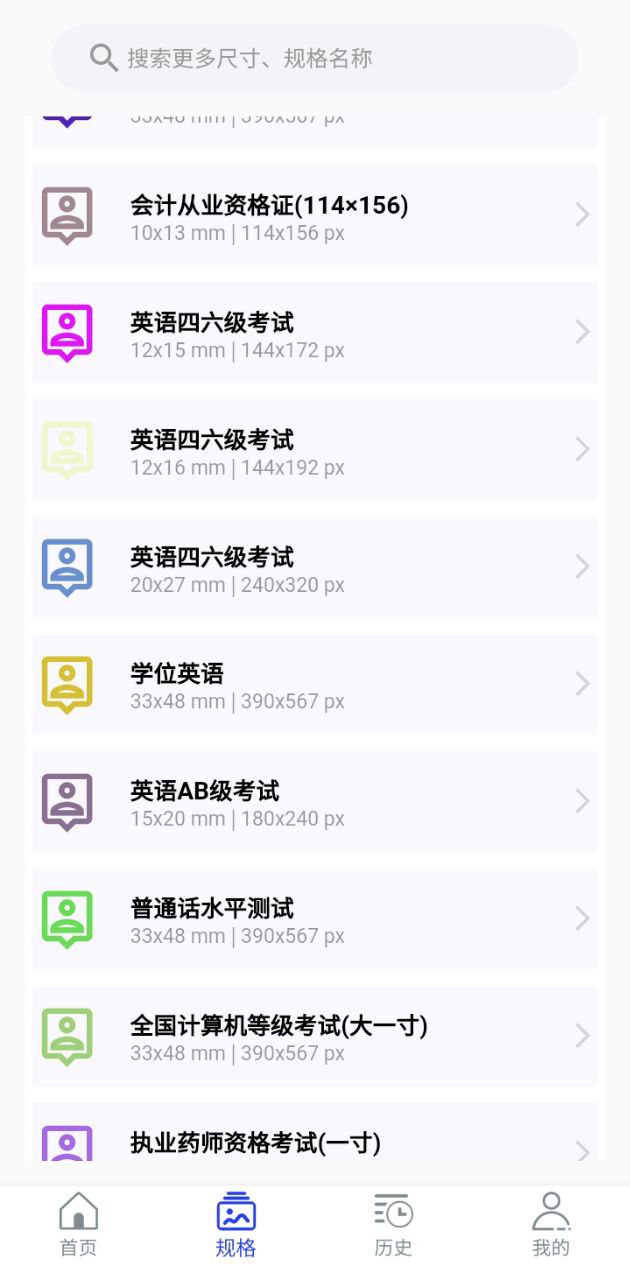Open 会计从业资格证(114×156) spec
The height and width of the screenshot is (1280, 630).
(x=315, y=215)
